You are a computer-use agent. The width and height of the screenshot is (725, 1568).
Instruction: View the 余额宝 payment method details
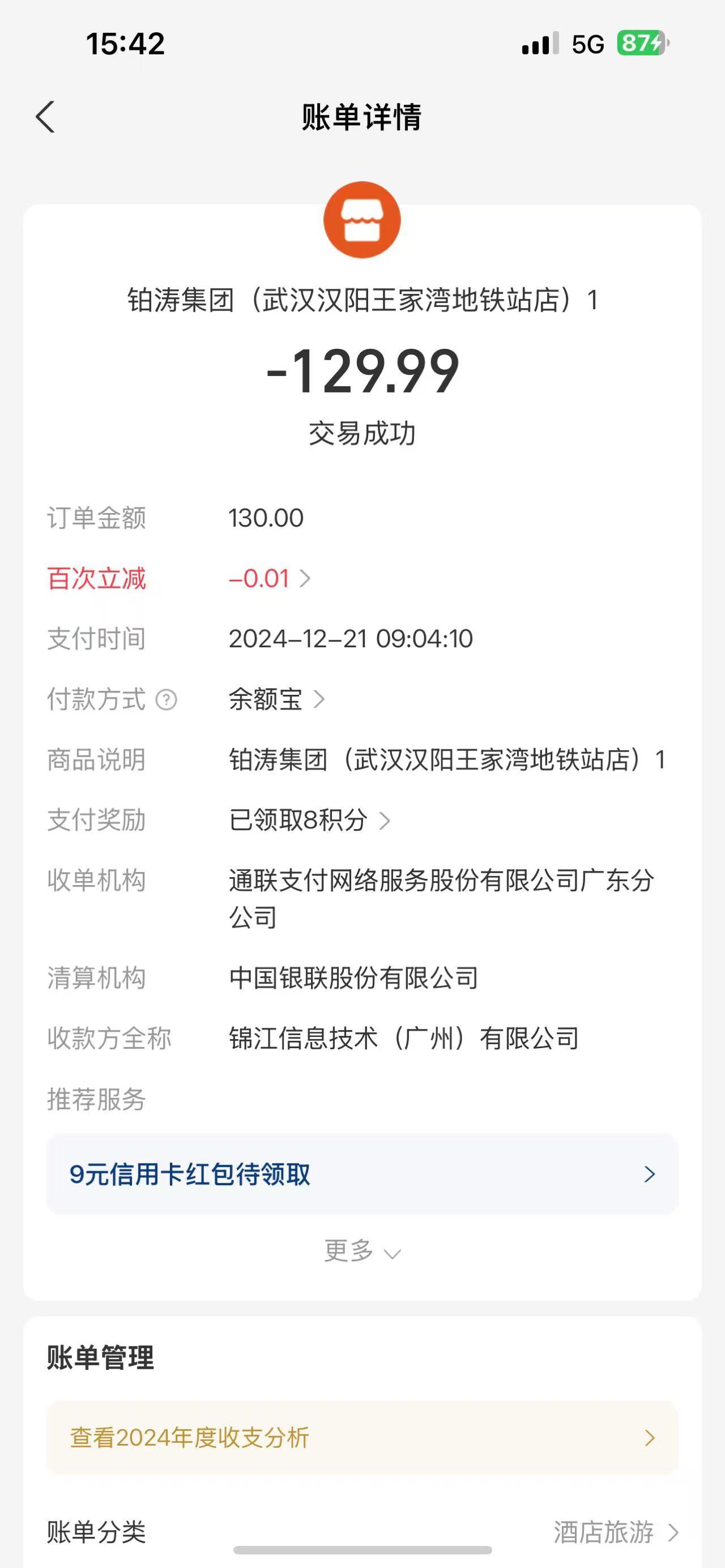[277, 699]
